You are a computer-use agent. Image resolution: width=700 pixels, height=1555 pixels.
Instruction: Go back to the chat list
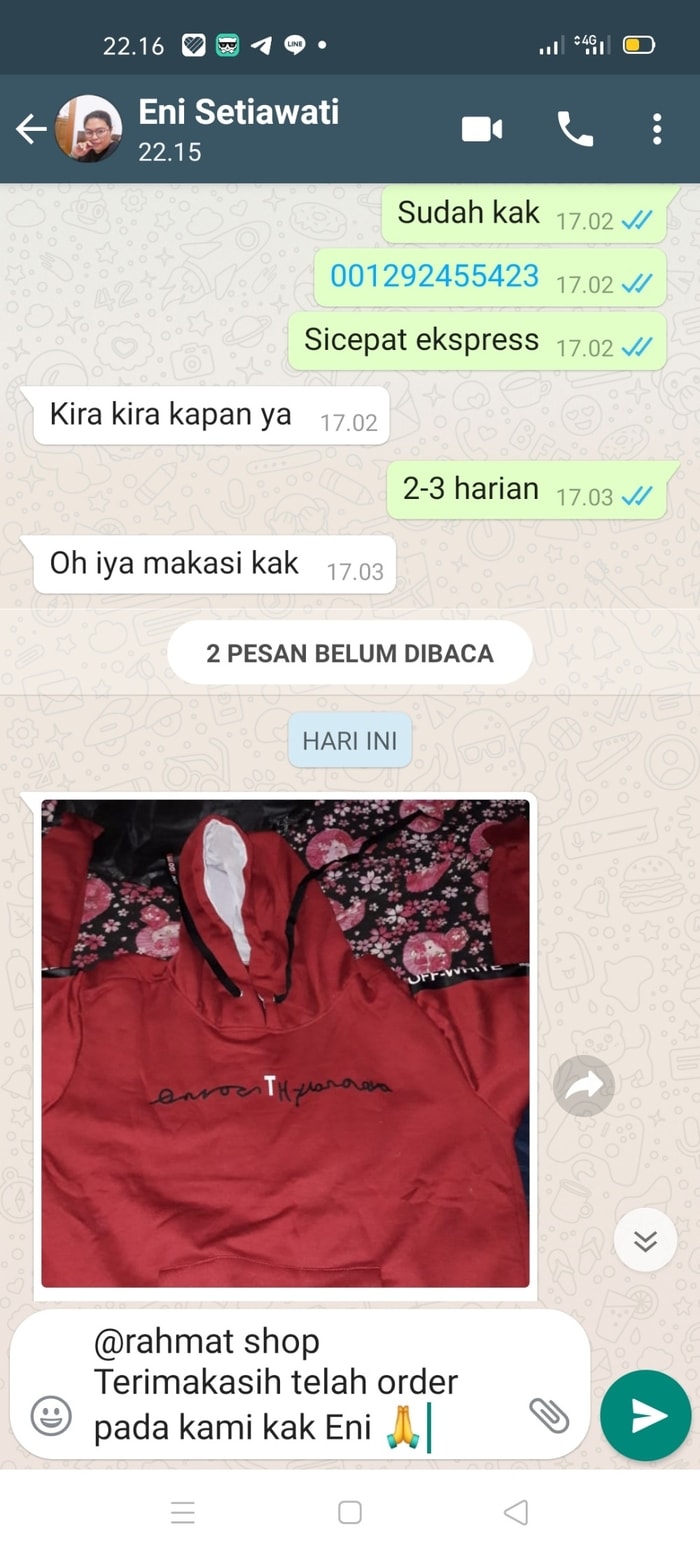pos(31,129)
